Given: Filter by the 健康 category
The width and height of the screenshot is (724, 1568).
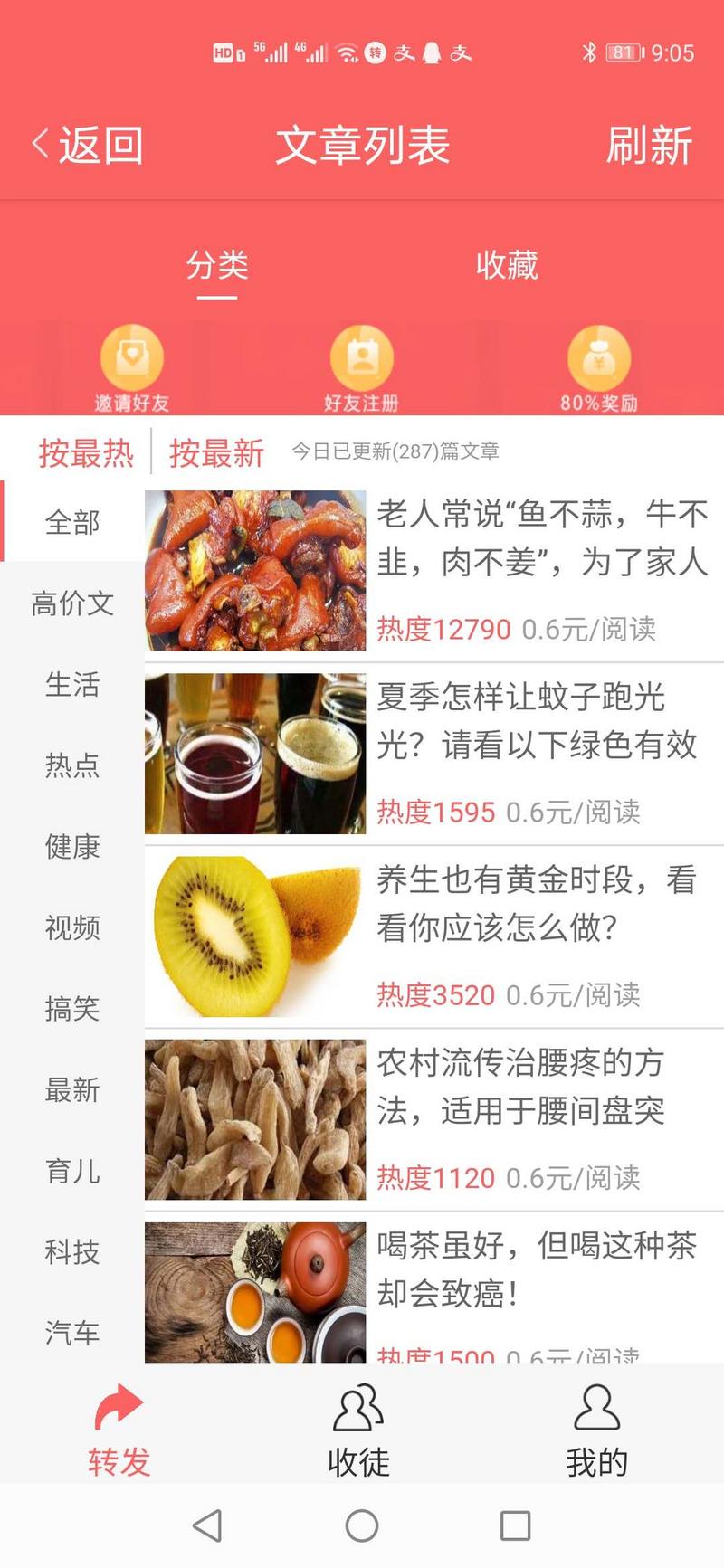Looking at the screenshot, I should pos(72,847).
